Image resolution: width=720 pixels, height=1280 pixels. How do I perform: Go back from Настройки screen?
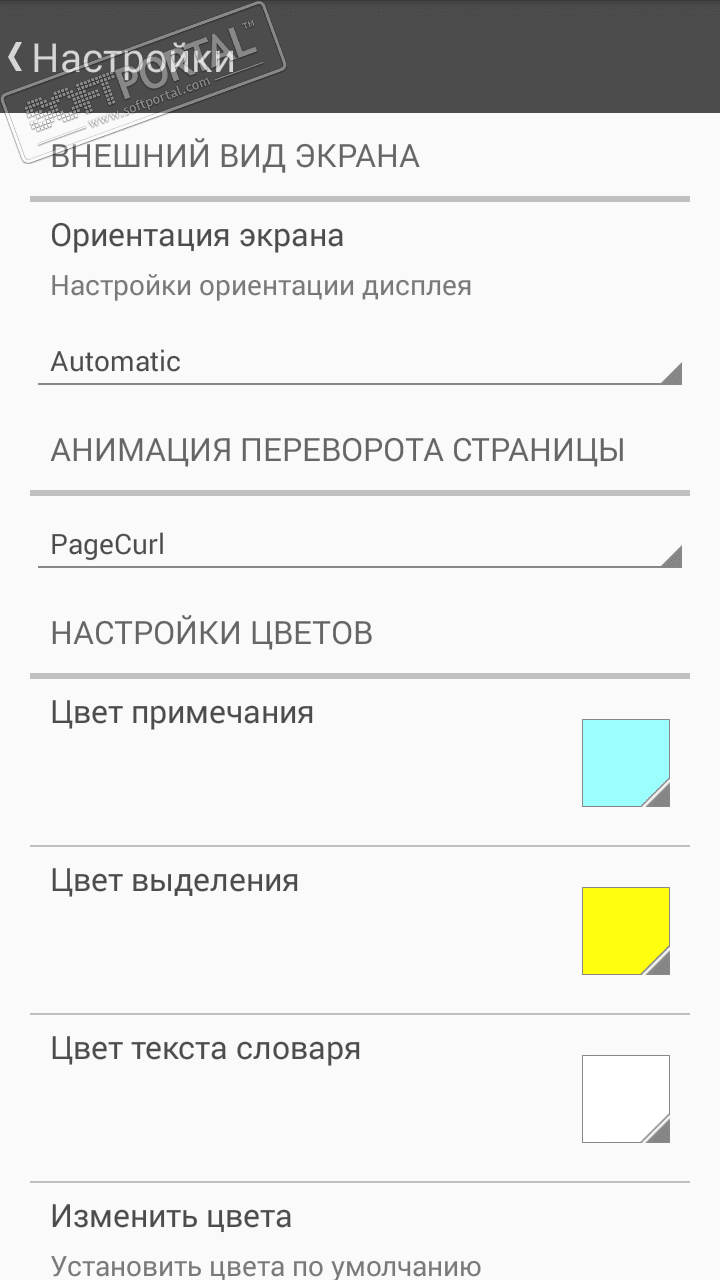click(16, 57)
